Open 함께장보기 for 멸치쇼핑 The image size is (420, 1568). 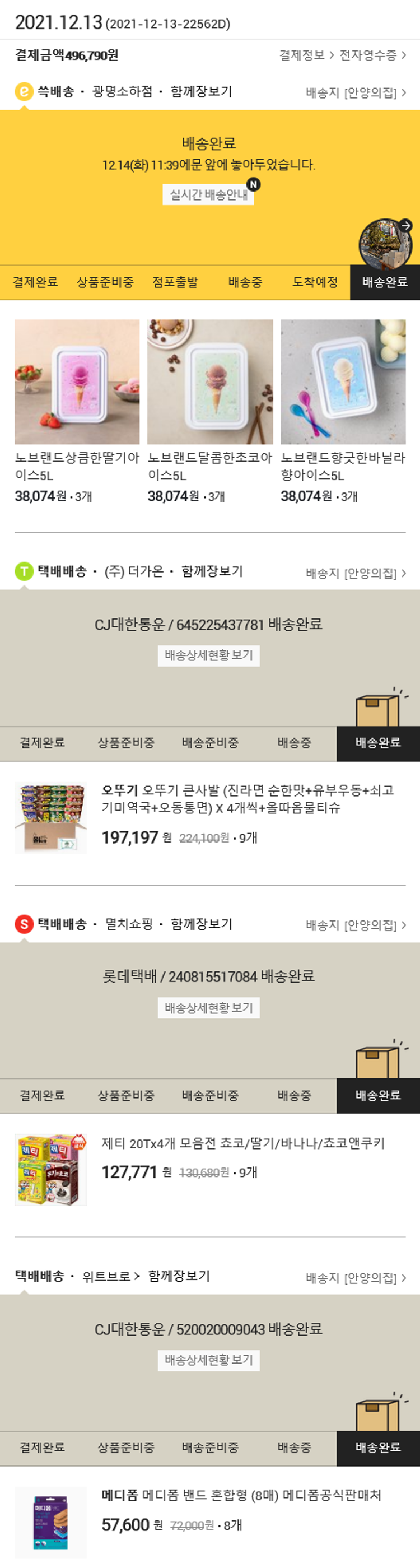pos(202,924)
